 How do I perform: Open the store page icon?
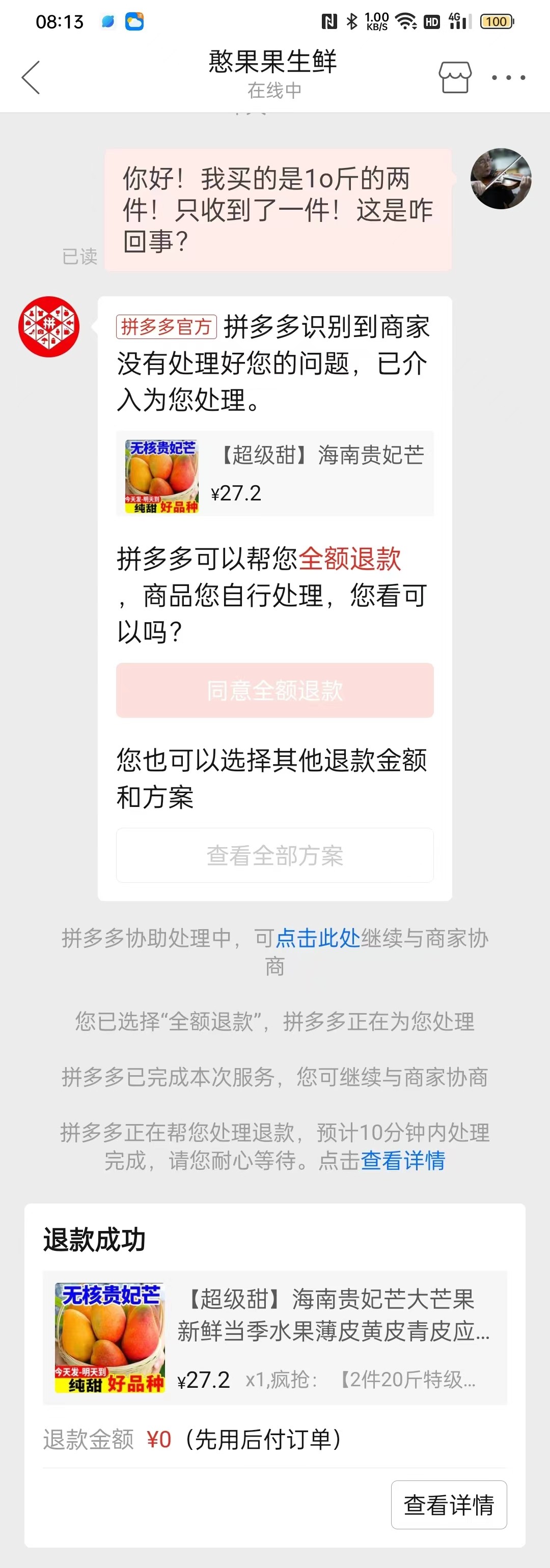point(454,77)
